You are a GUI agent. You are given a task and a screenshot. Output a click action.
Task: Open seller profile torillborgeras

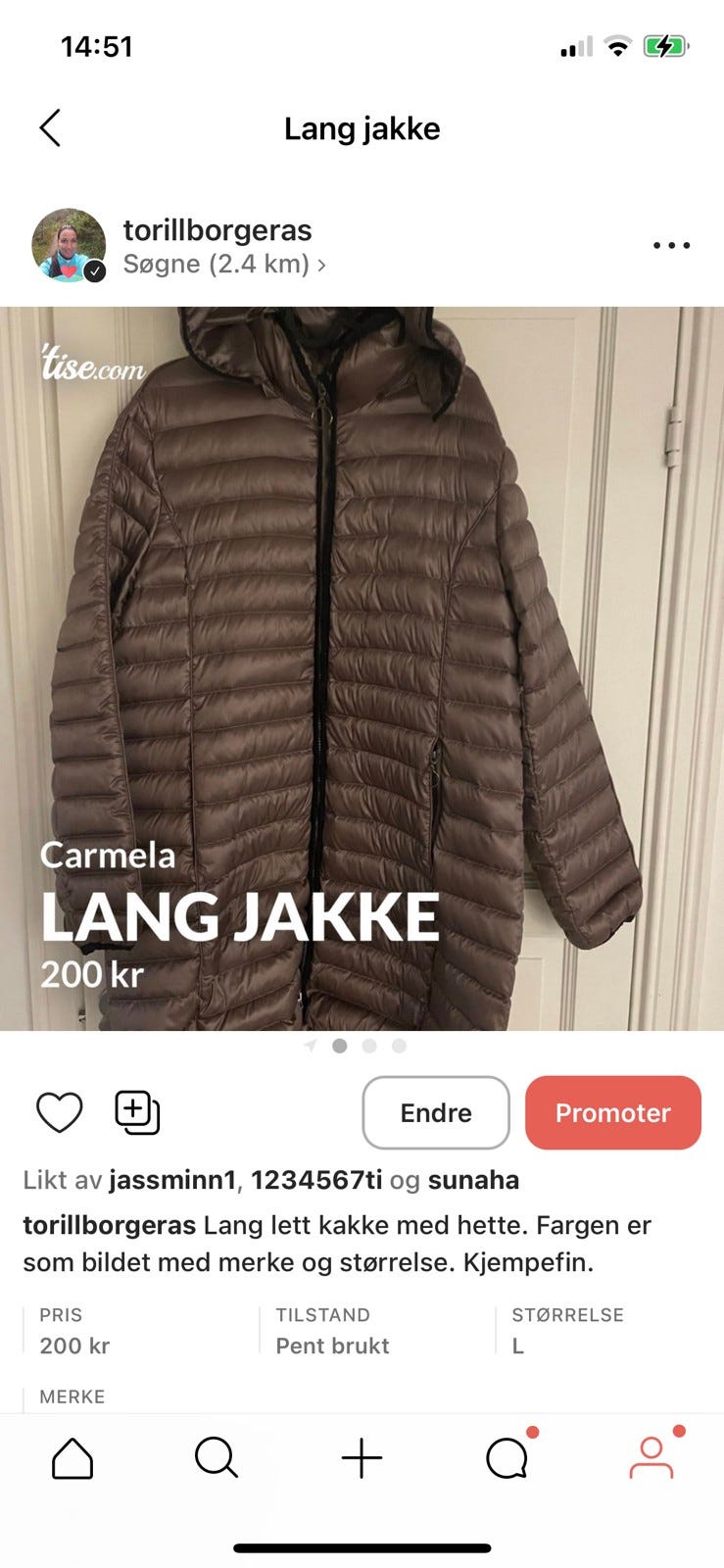tap(217, 230)
